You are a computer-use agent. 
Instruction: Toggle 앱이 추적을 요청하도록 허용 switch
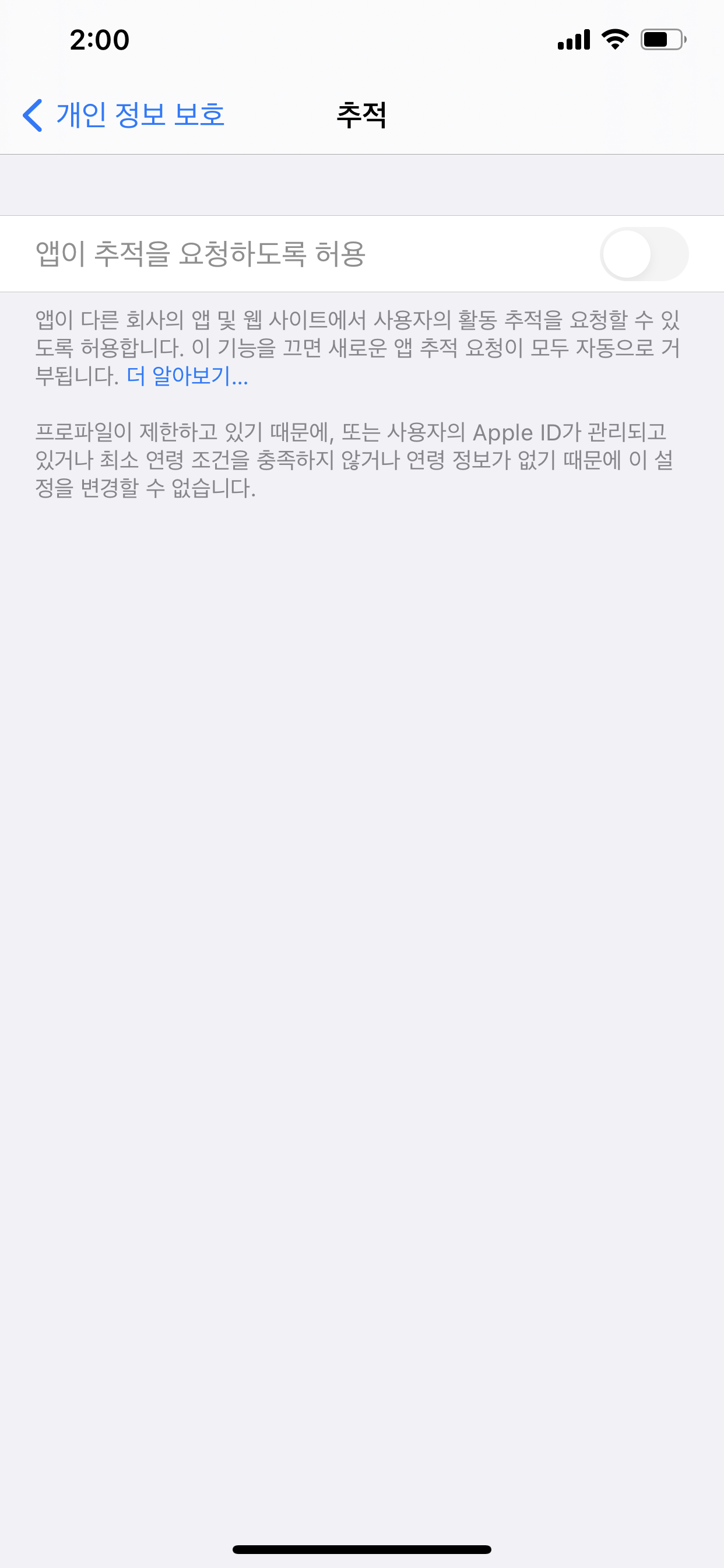point(644,254)
